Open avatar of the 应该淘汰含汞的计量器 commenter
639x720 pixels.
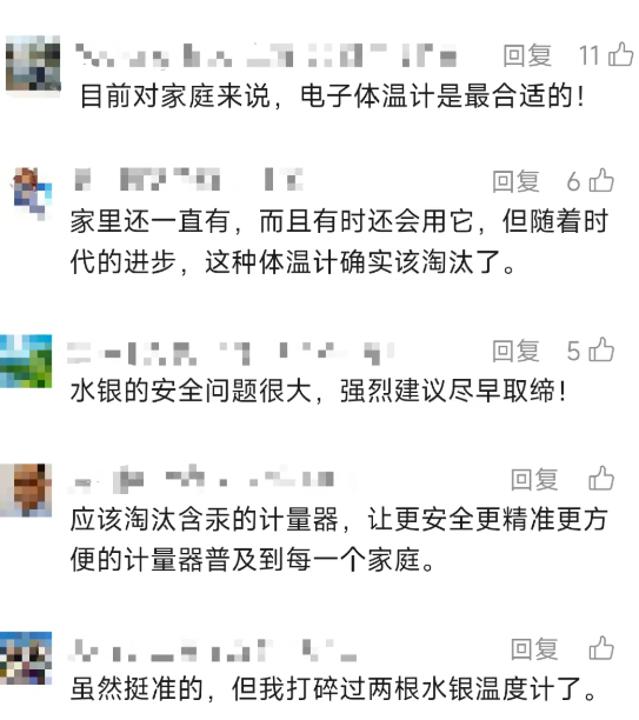27,489
